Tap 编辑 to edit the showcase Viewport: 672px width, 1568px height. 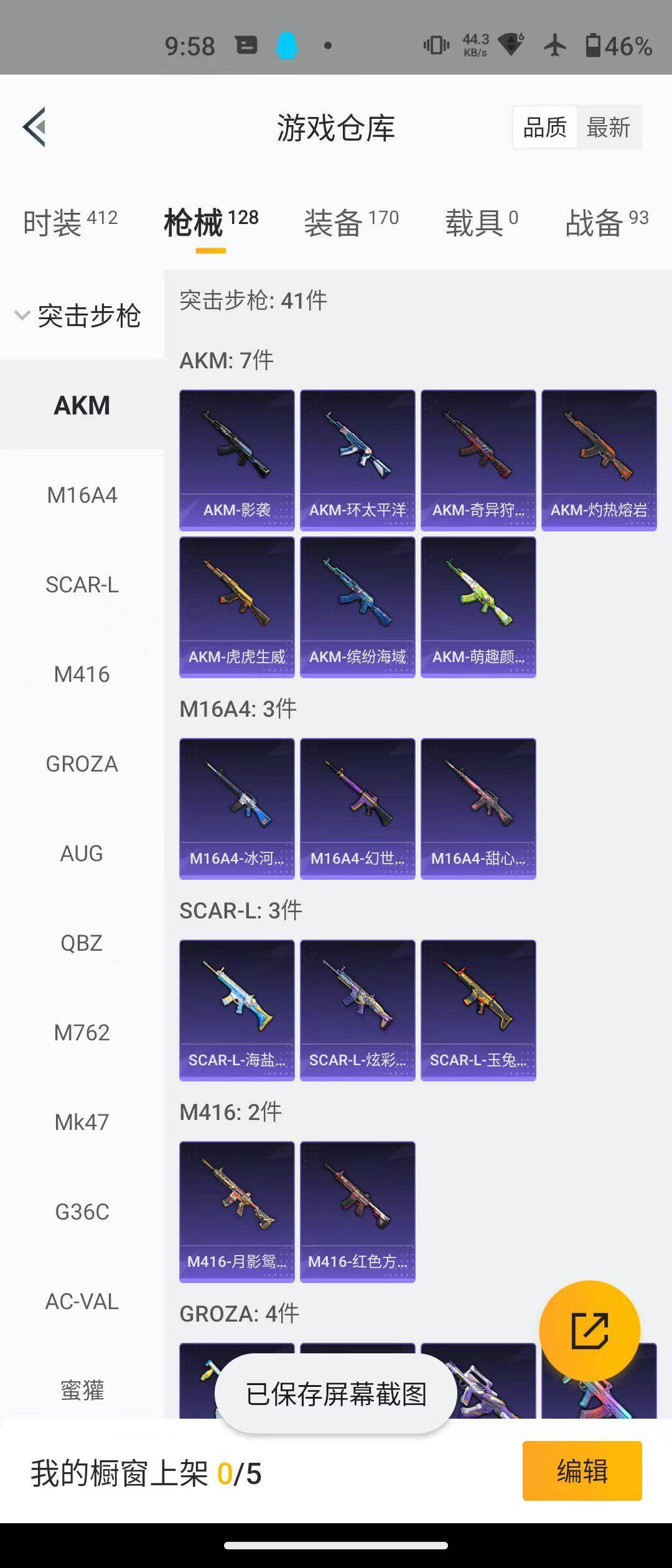[x=582, y=1471]
